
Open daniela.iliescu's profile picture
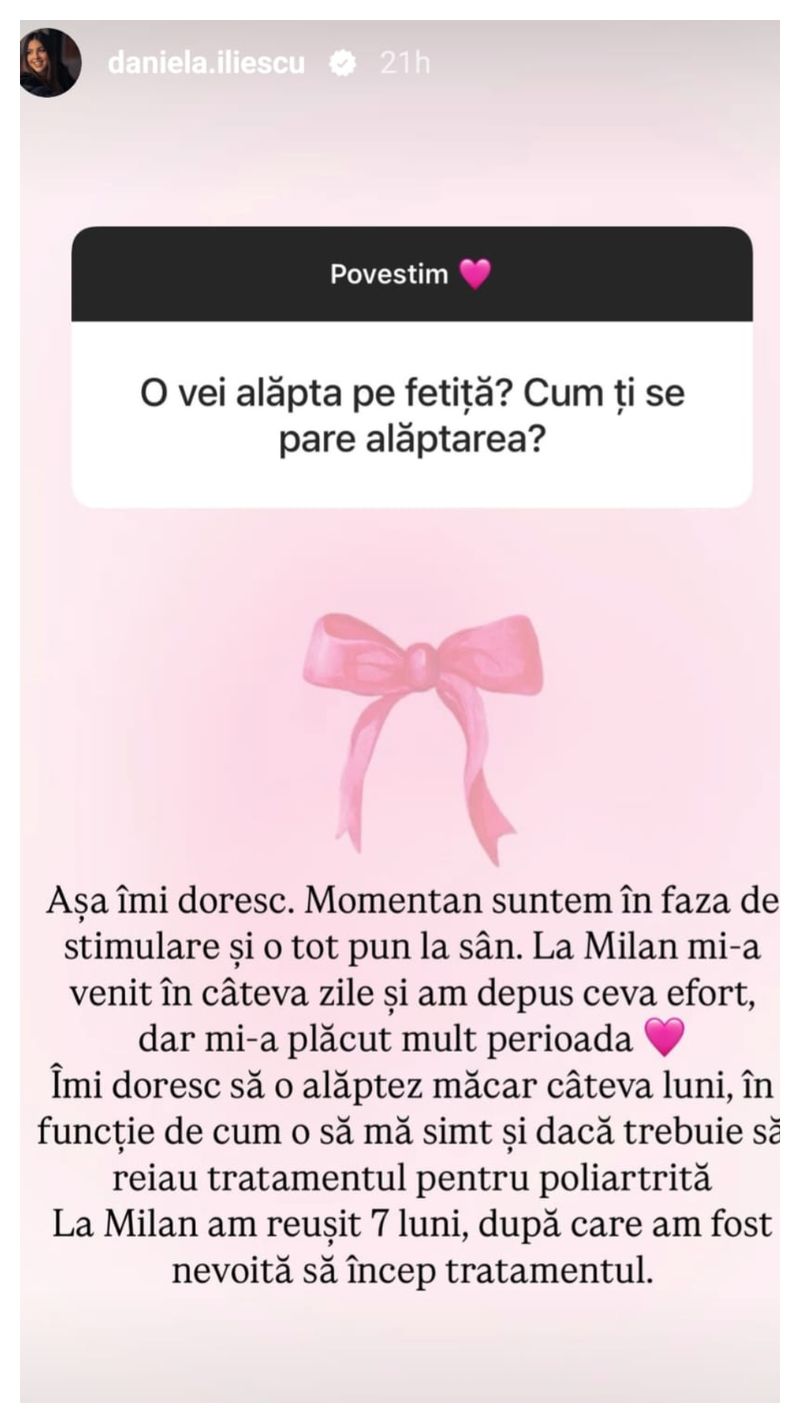point(51,63)
